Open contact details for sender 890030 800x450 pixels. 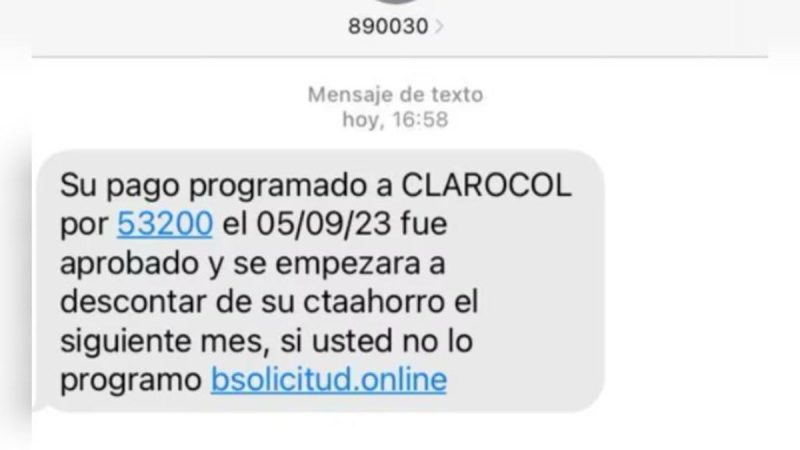(x=394, y=27)
